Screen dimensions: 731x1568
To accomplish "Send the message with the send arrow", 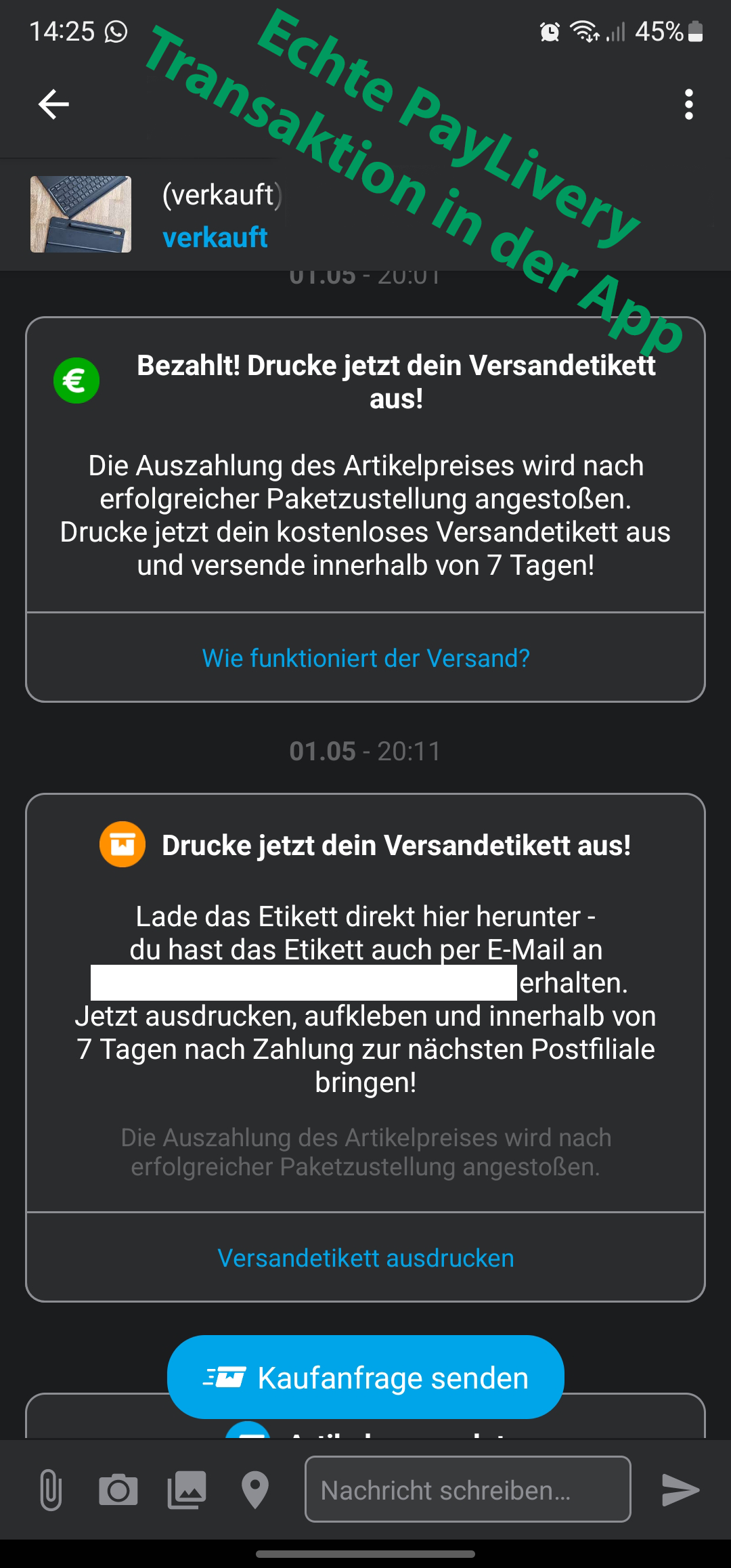I will click(x=680, y=1488).
